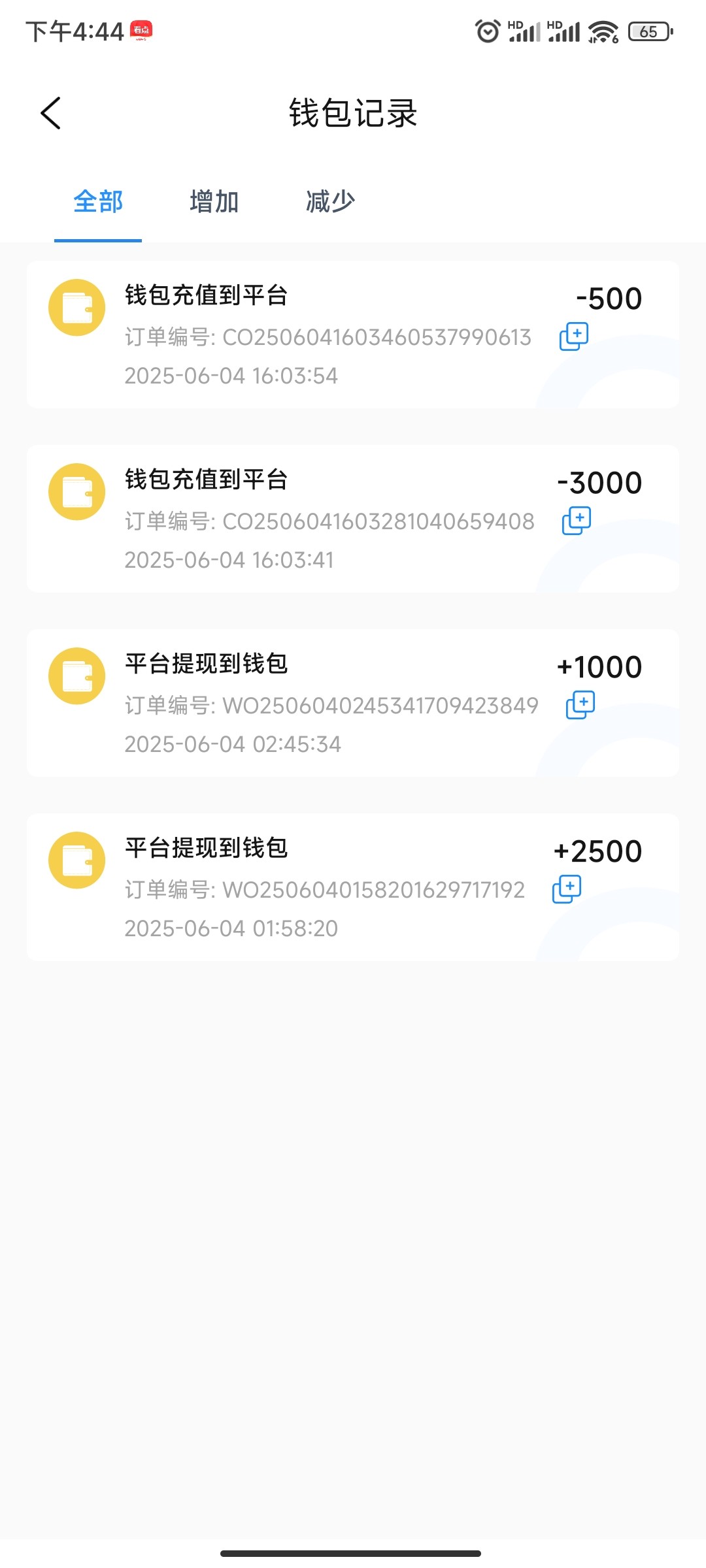Copy order number of the -500 record
Image resolution: width=706 pixels, height=1568 pixels.
tap(574, 336)
